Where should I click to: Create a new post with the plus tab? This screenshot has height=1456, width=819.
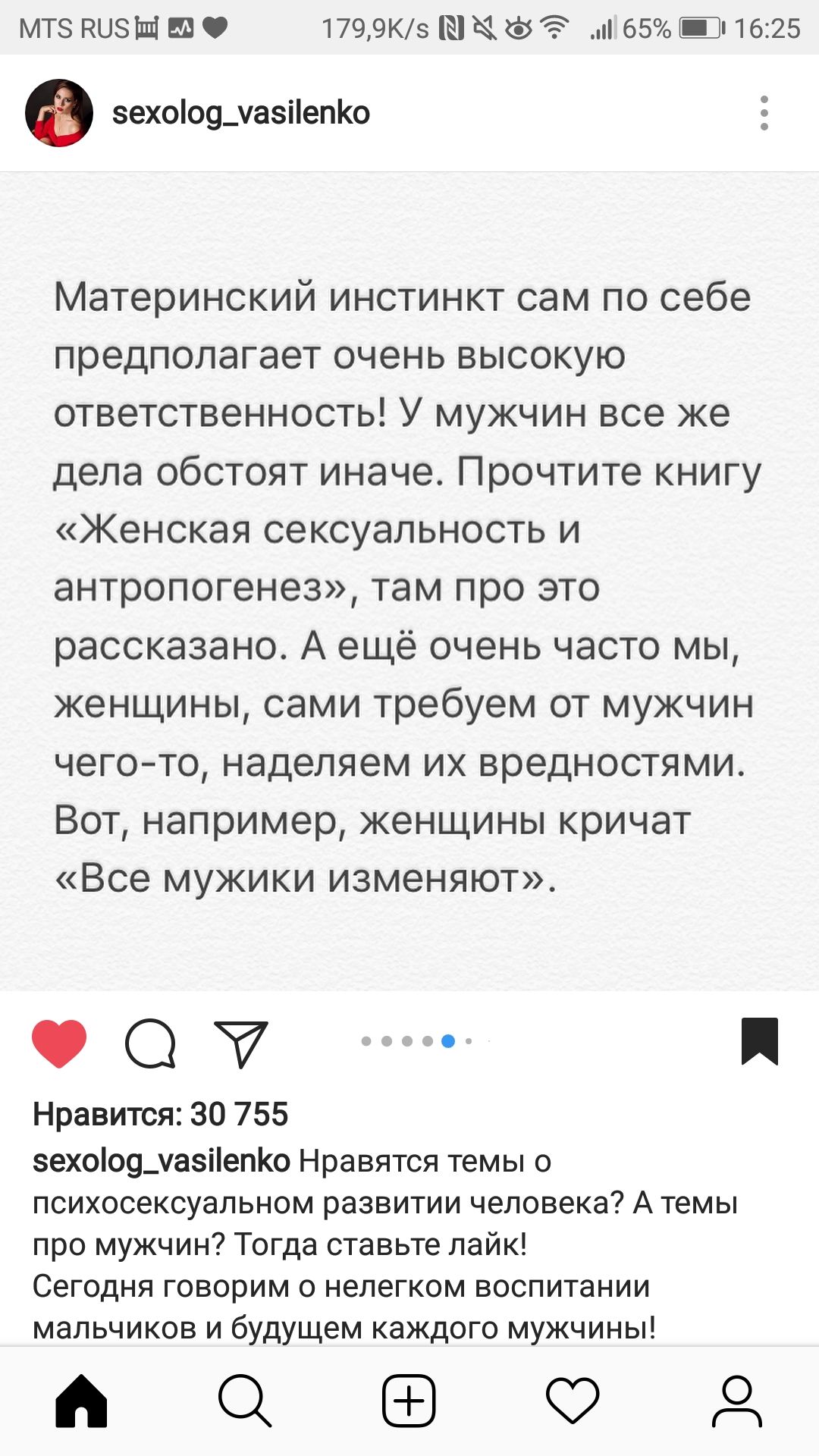click(409, 1400)
